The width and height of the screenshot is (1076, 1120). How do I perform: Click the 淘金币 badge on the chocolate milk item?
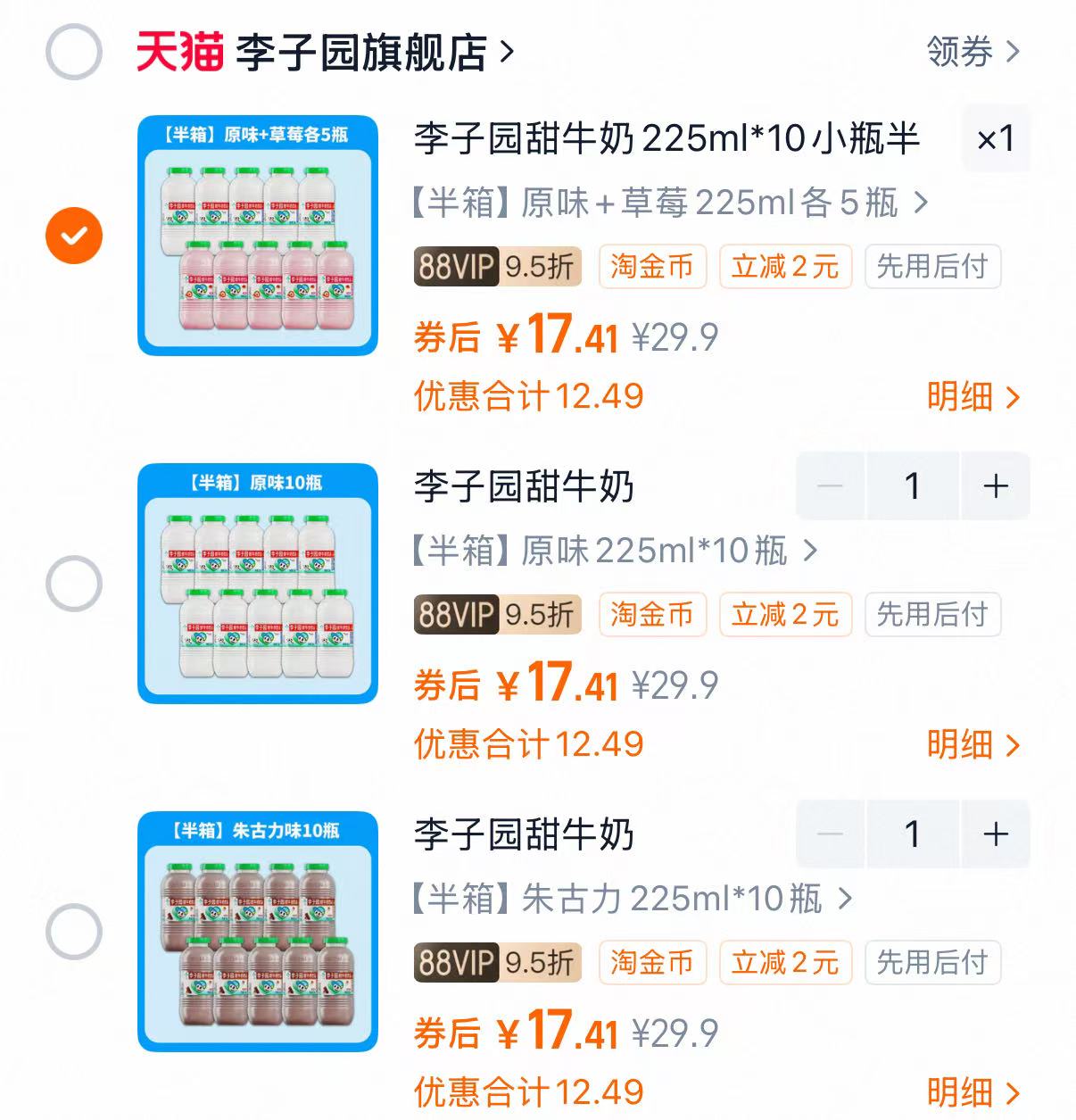click(652, 962)
